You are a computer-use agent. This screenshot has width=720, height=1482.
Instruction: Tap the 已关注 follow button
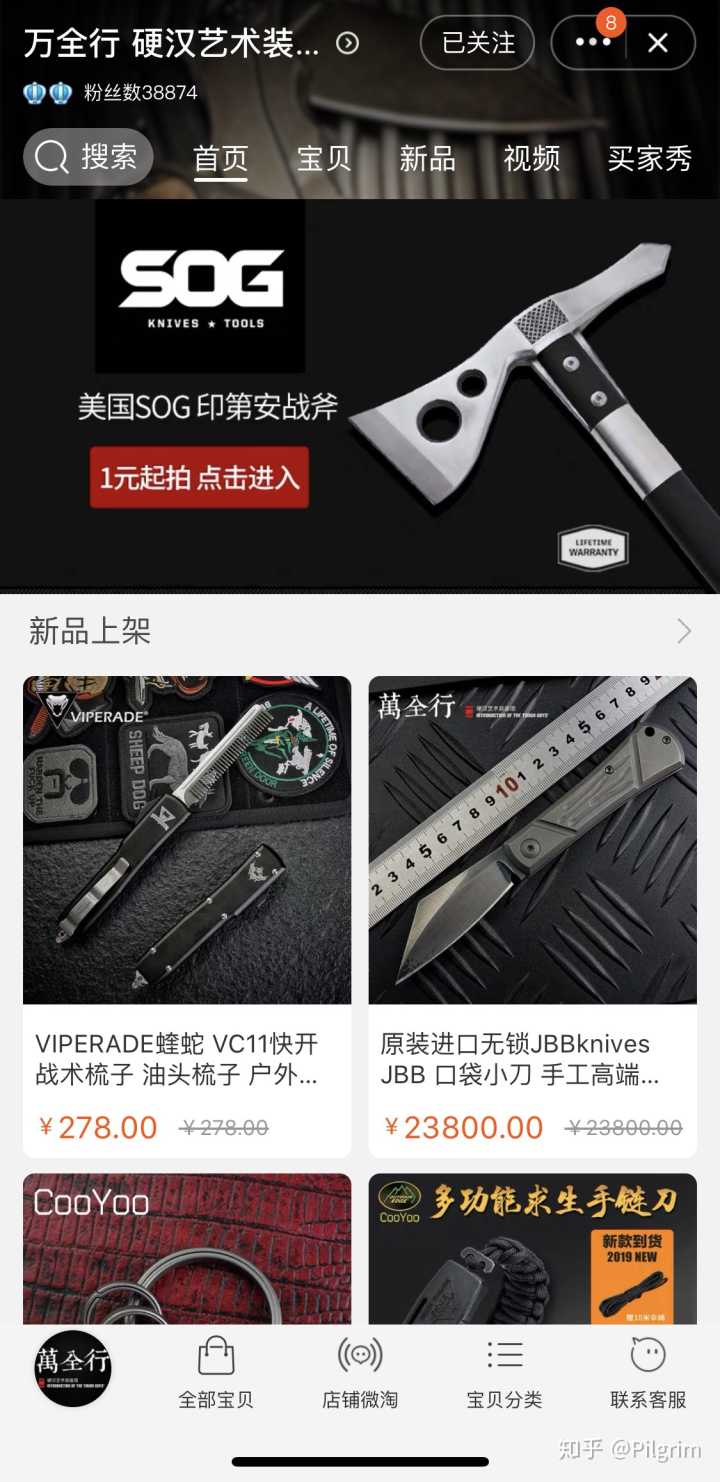tap(477, 43)
